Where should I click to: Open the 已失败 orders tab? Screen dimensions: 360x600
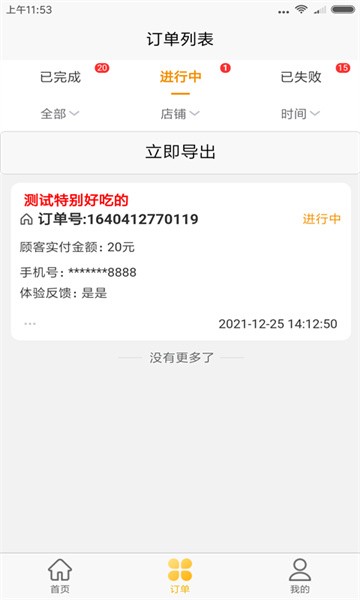point(301,77)
